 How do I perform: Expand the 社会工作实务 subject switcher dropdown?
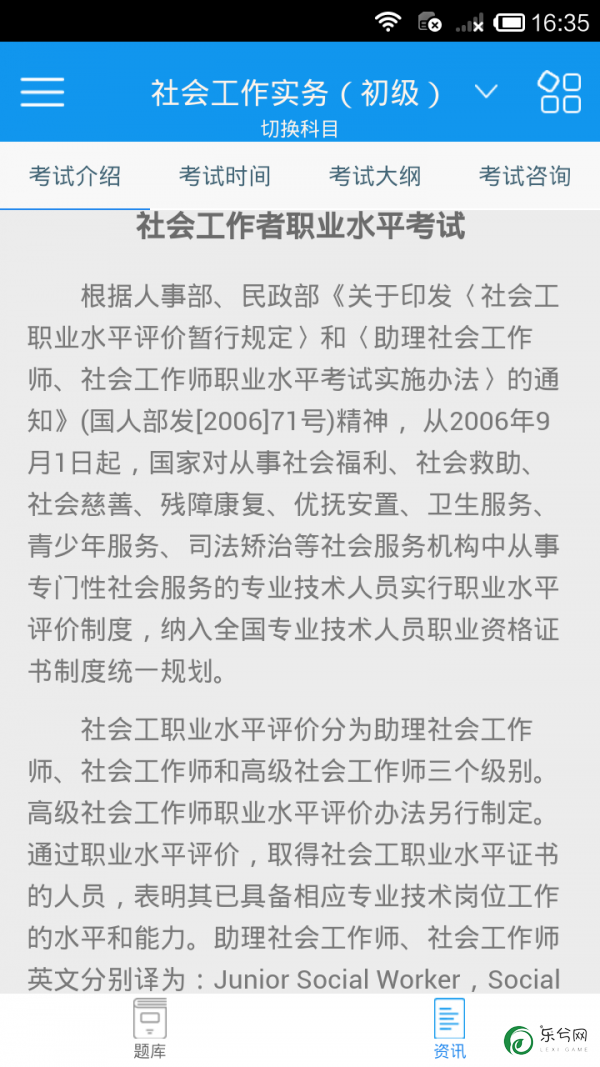tap(486, 91)
